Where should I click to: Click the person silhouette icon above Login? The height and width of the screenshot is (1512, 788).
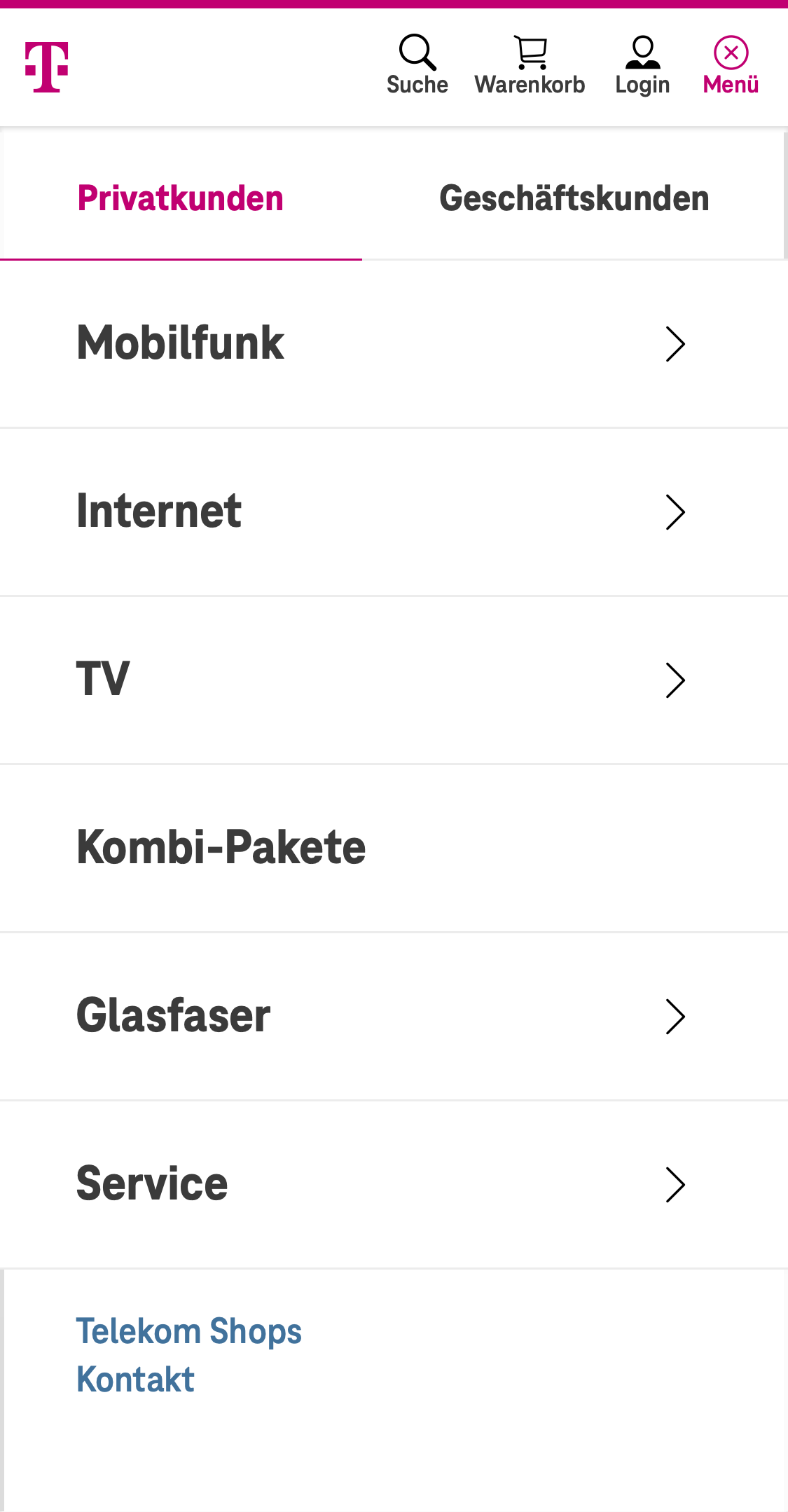[642, 50]
